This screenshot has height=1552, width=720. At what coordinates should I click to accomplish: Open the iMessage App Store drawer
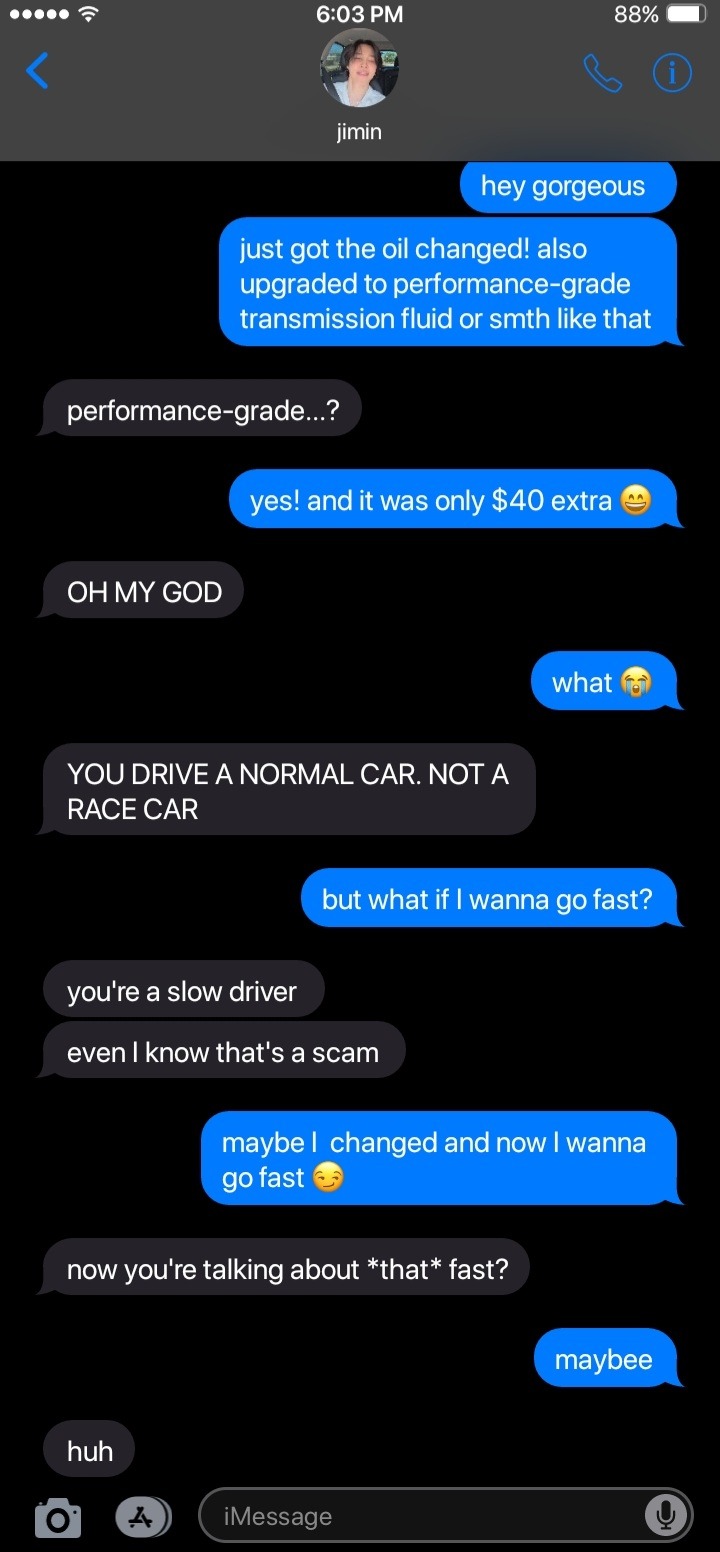tap(143, 1517)
